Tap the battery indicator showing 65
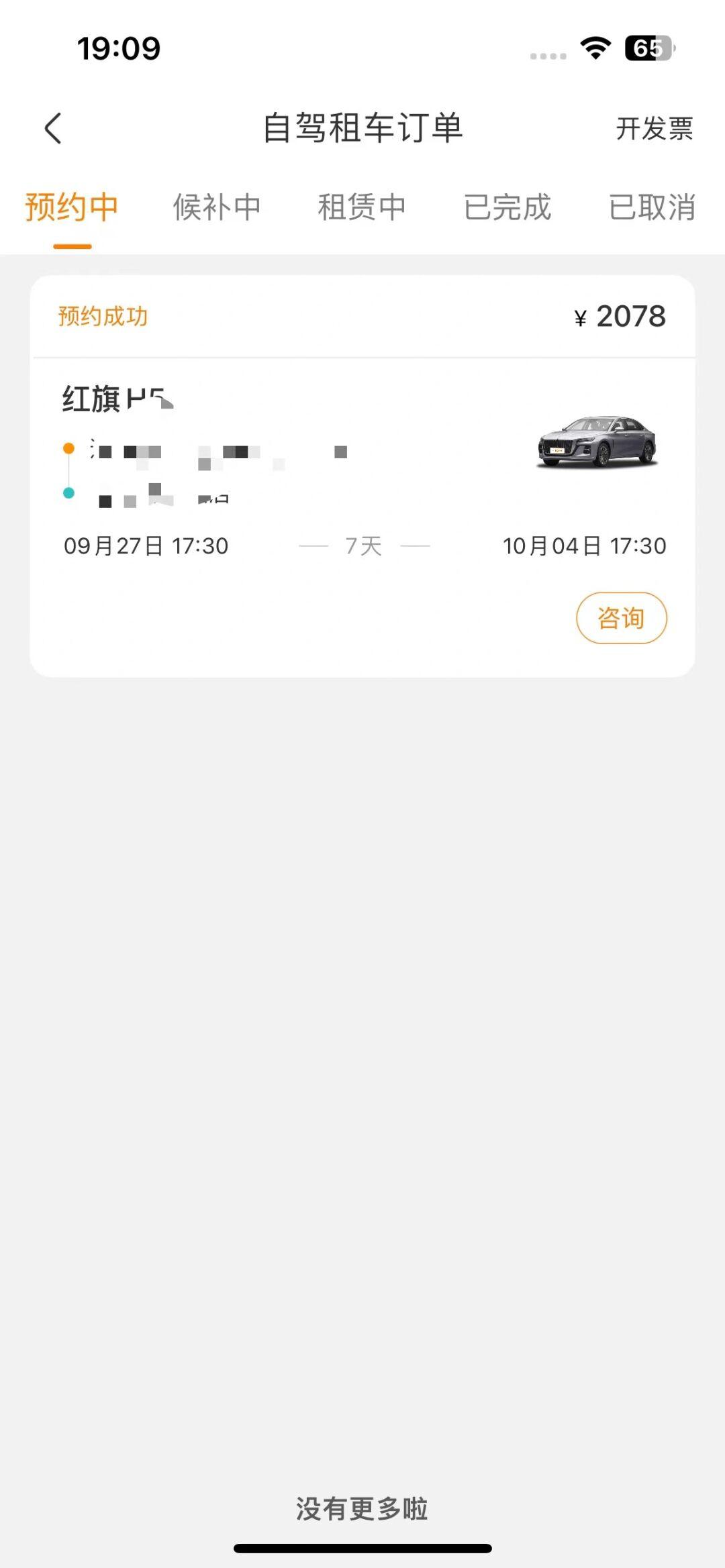 point(646,46)
